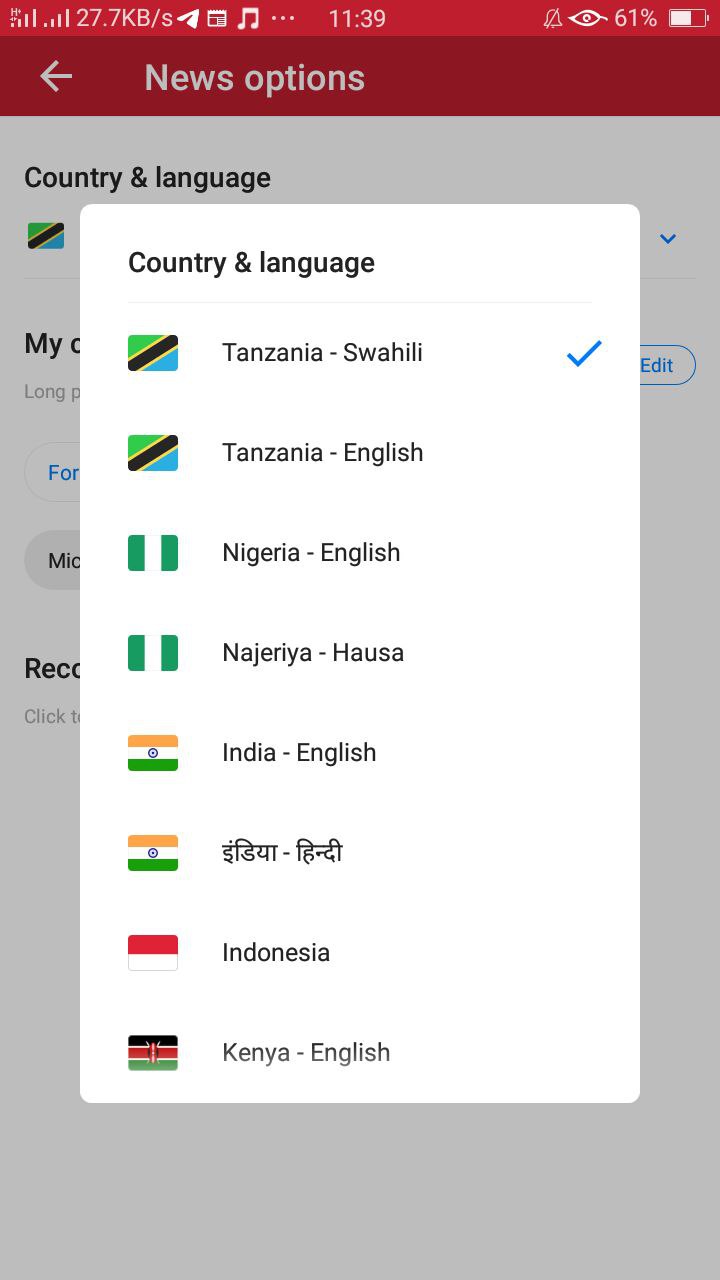720x1280 pixels.
Task: Select Nigeria - English
Action: (311, 553)
